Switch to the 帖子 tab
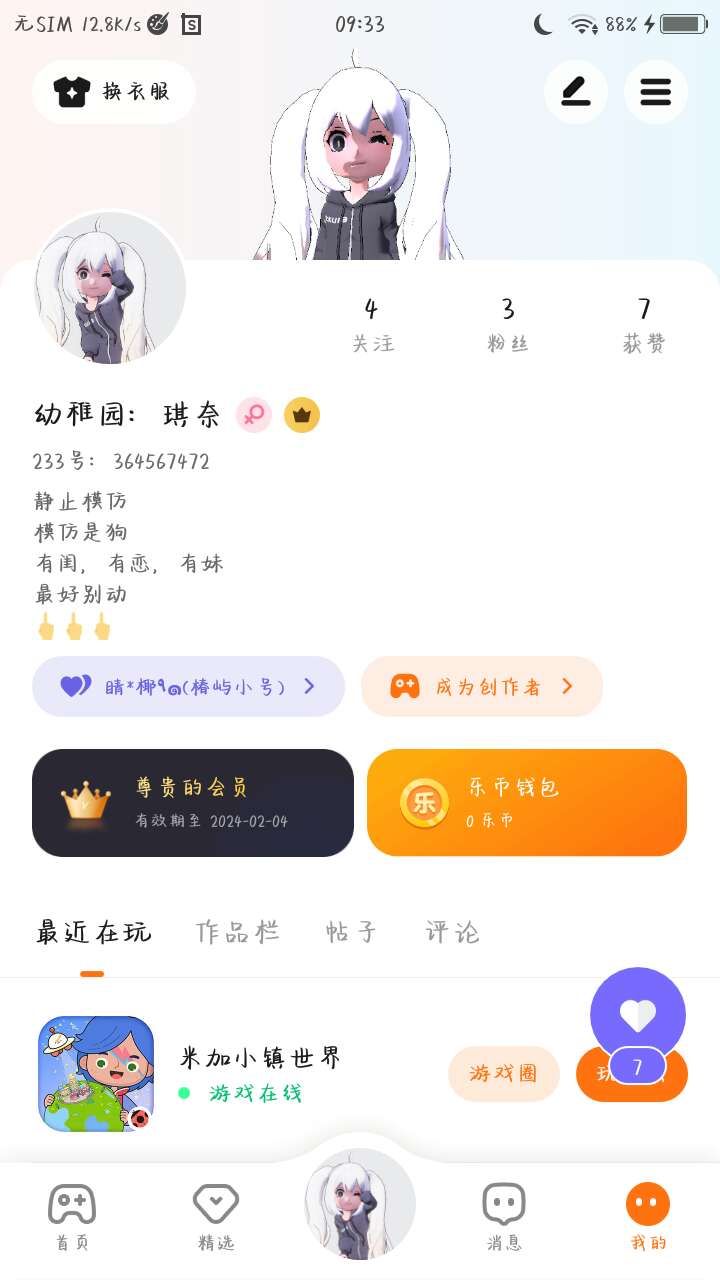Image resolution: width=720 pixels, height=1280 pixels. coord(352,932)
